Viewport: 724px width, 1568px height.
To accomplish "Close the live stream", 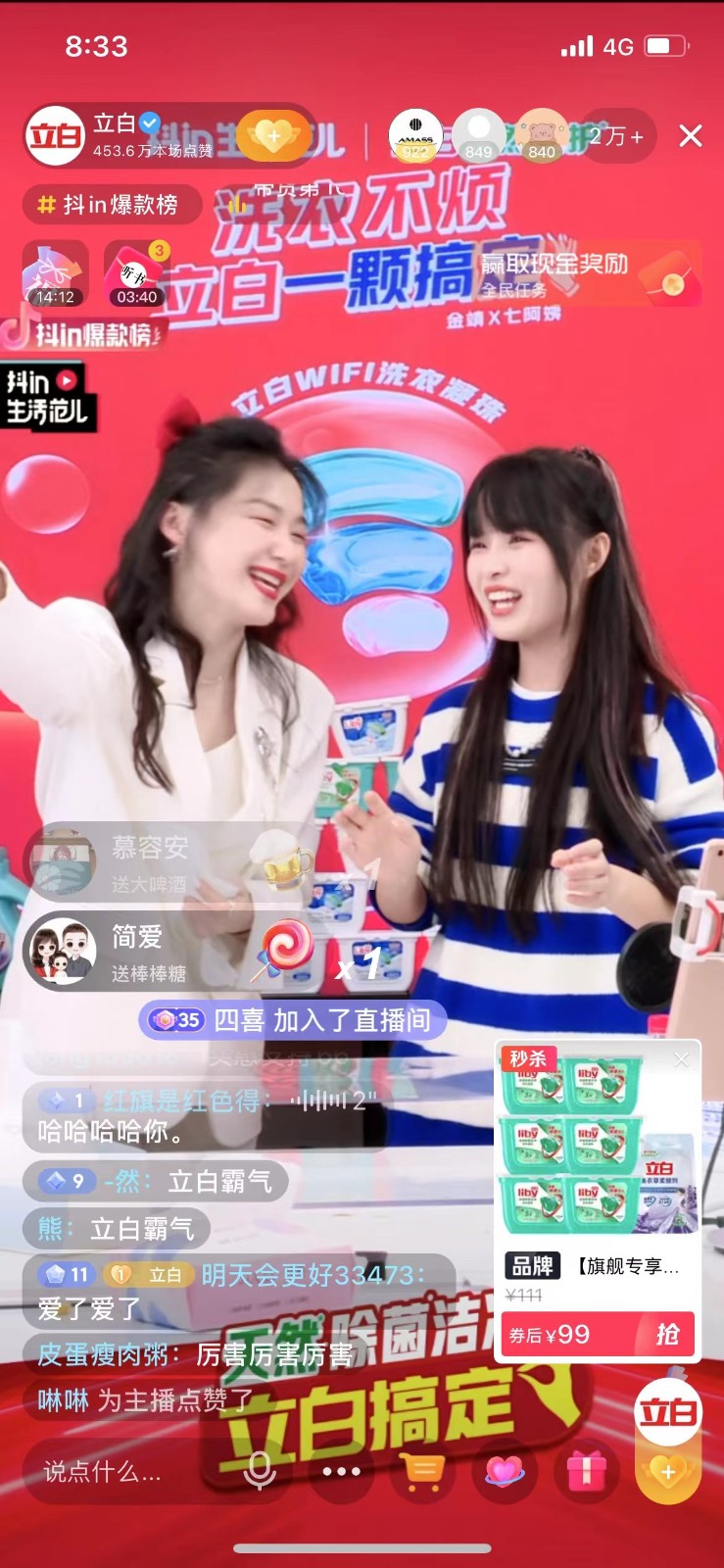I will (x=691, y=136).
